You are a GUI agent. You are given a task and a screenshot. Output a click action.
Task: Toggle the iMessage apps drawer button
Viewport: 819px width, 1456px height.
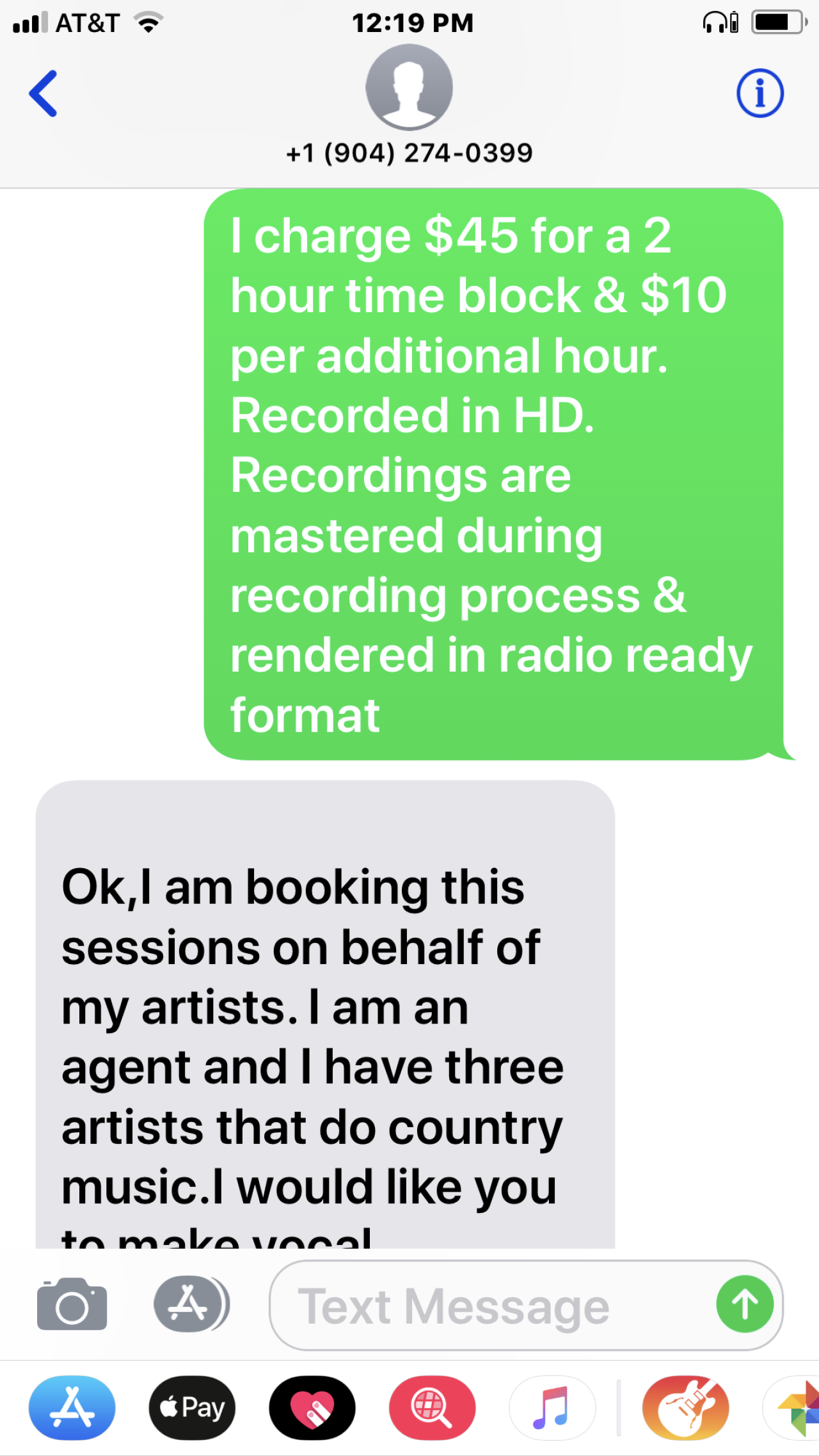[191, 1304]
